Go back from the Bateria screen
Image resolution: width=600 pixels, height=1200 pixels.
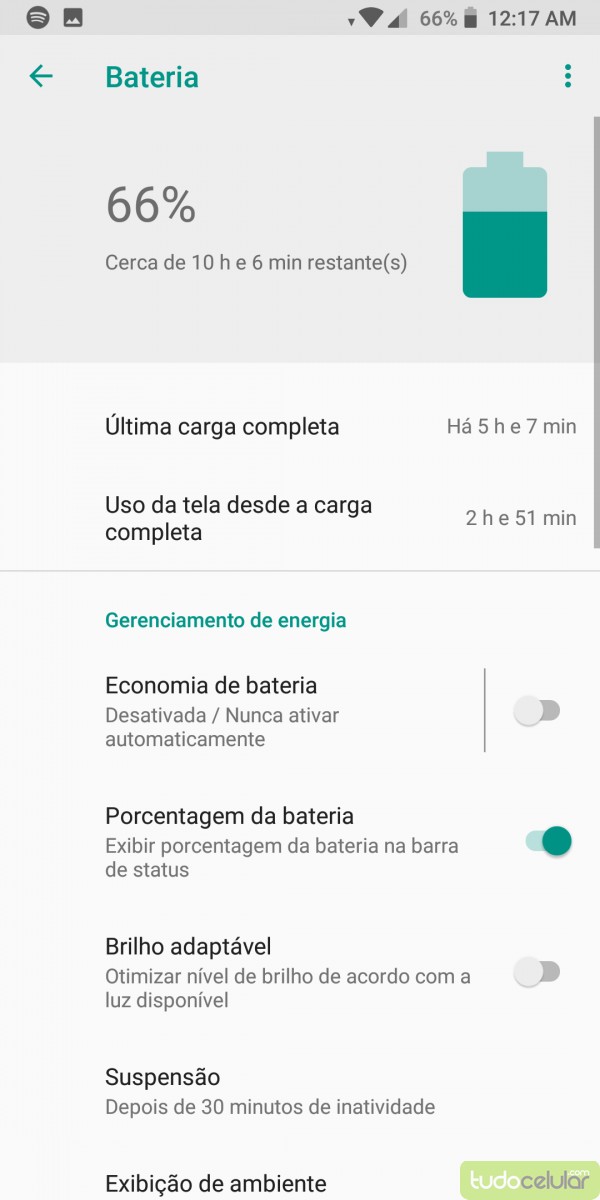41,76
